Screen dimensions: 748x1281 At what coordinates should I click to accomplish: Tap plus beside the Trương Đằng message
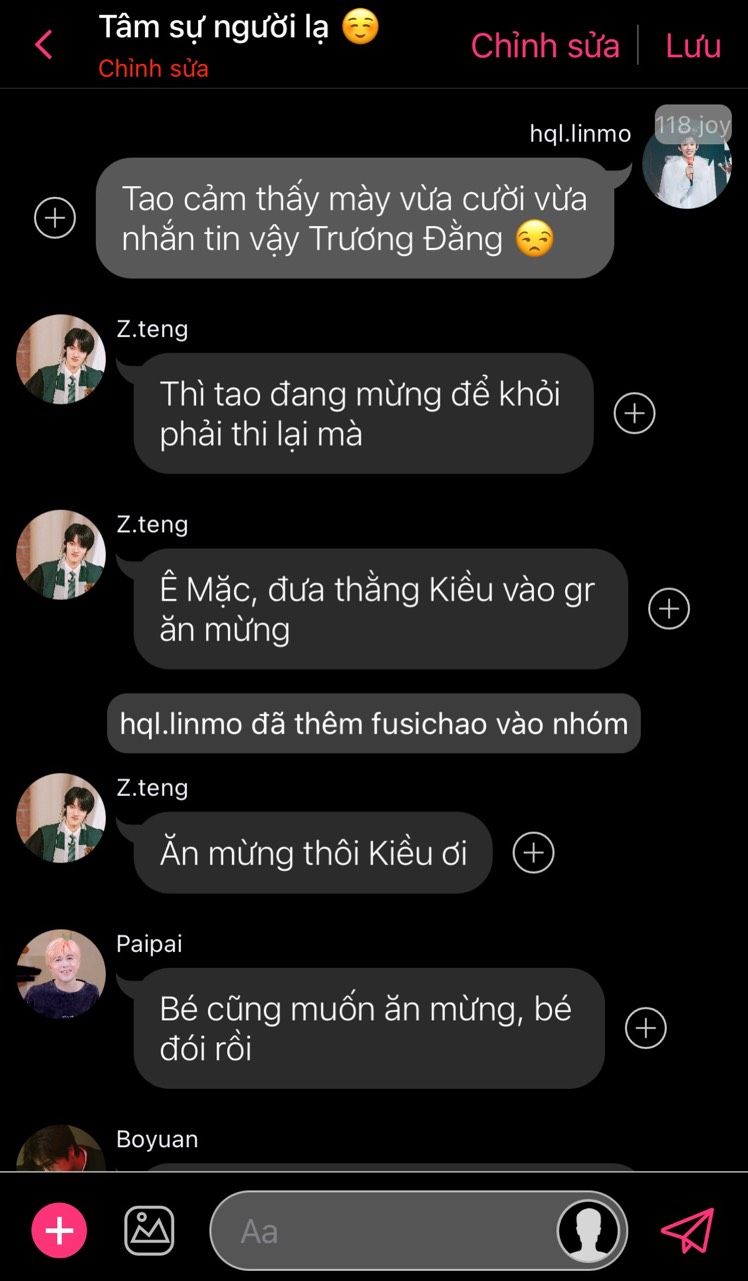click(55, 218)
